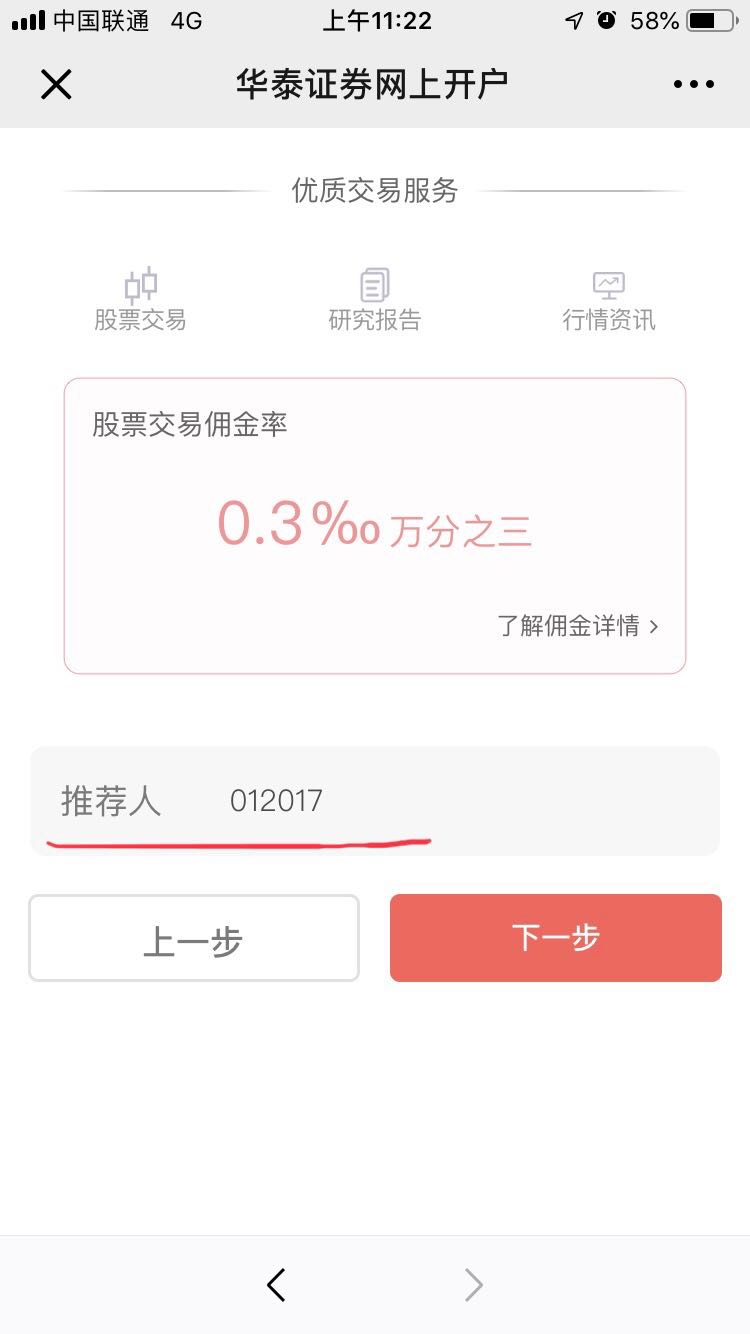Open the more options menu (three dots)
This screenshot has width=750, height=1334.
(694, 84)
